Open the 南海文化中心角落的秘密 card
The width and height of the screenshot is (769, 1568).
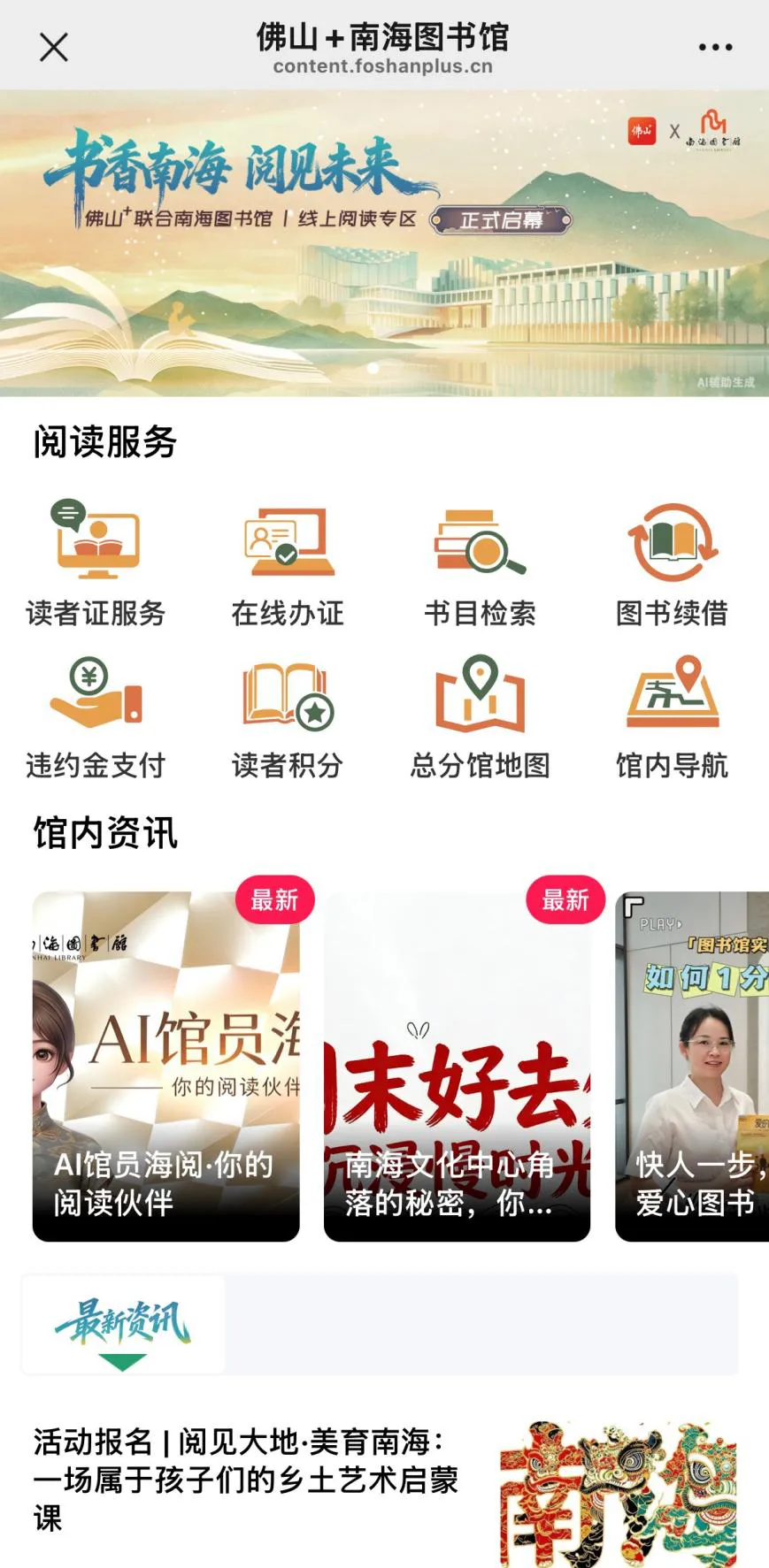click(457, 1067)
